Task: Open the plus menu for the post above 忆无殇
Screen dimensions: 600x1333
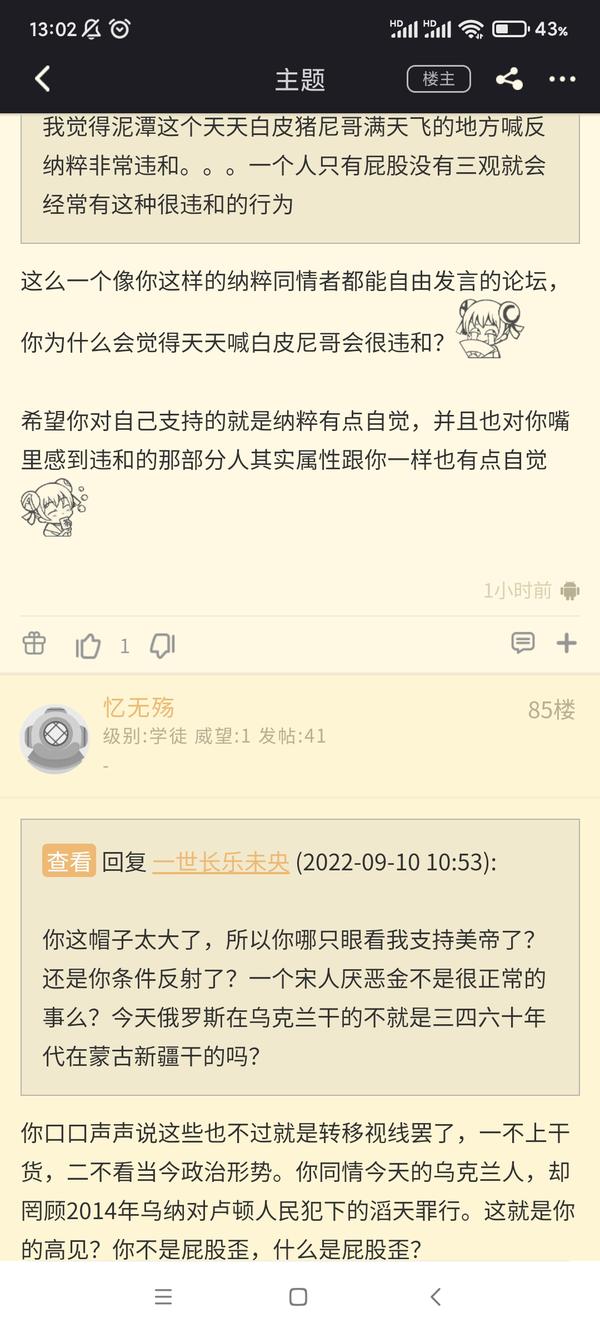Action: [567, 643]
